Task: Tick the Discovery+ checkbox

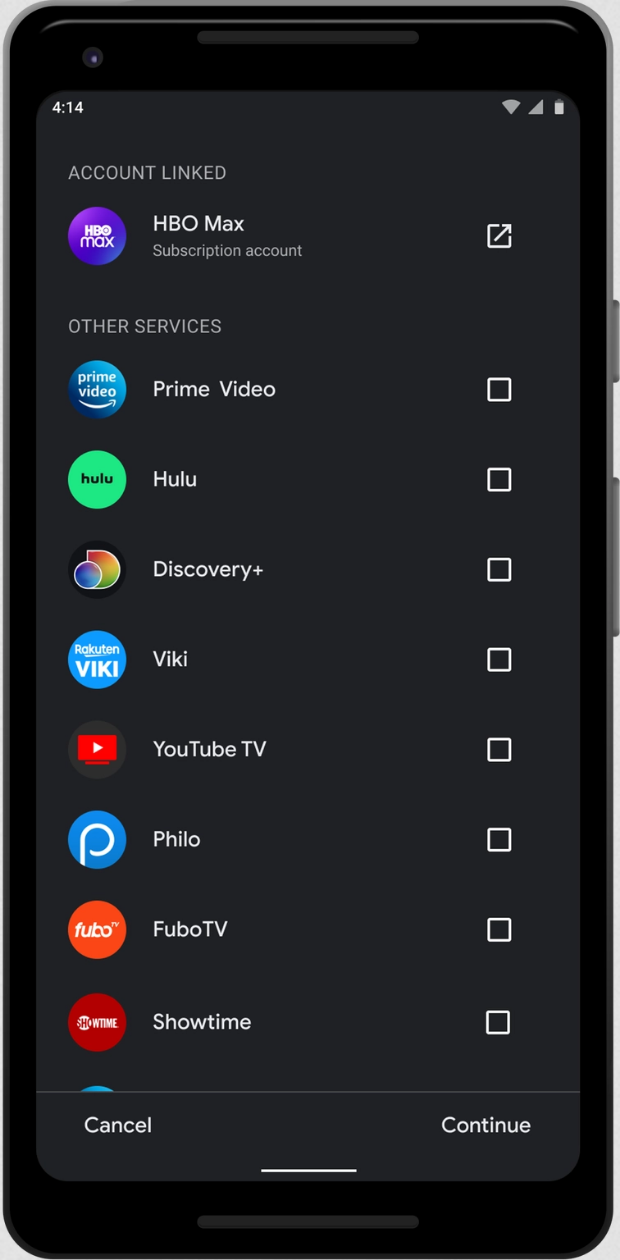Action: (x=499, y=569)
